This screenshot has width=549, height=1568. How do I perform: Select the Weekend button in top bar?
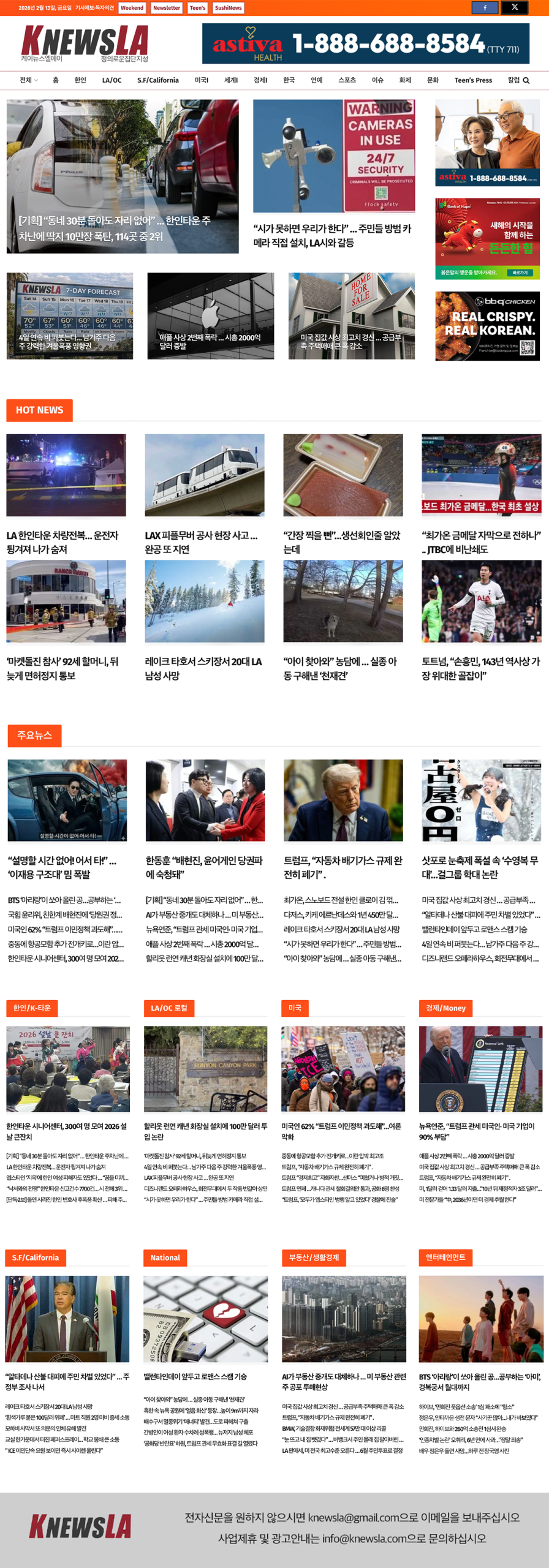[132, 8]
